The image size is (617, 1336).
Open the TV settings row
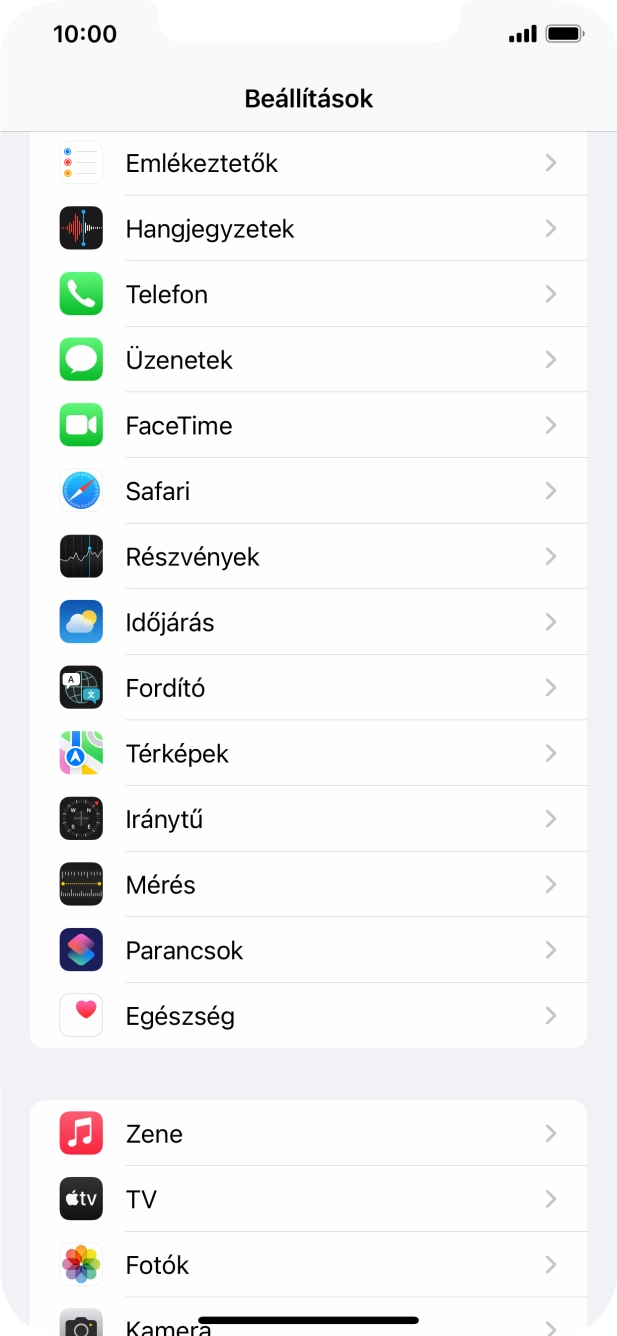coord(308,1199)
